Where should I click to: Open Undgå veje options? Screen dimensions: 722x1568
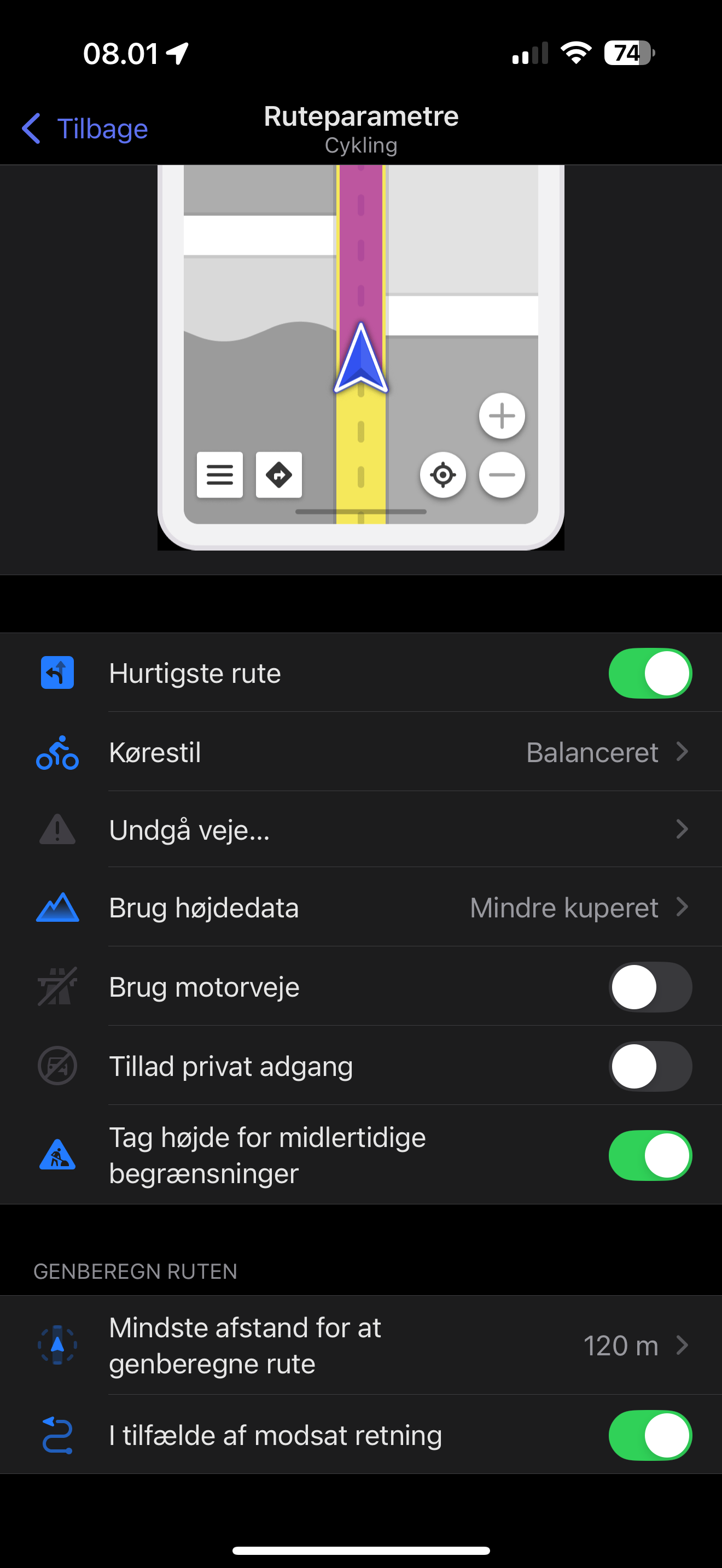[x=361, y=830]
